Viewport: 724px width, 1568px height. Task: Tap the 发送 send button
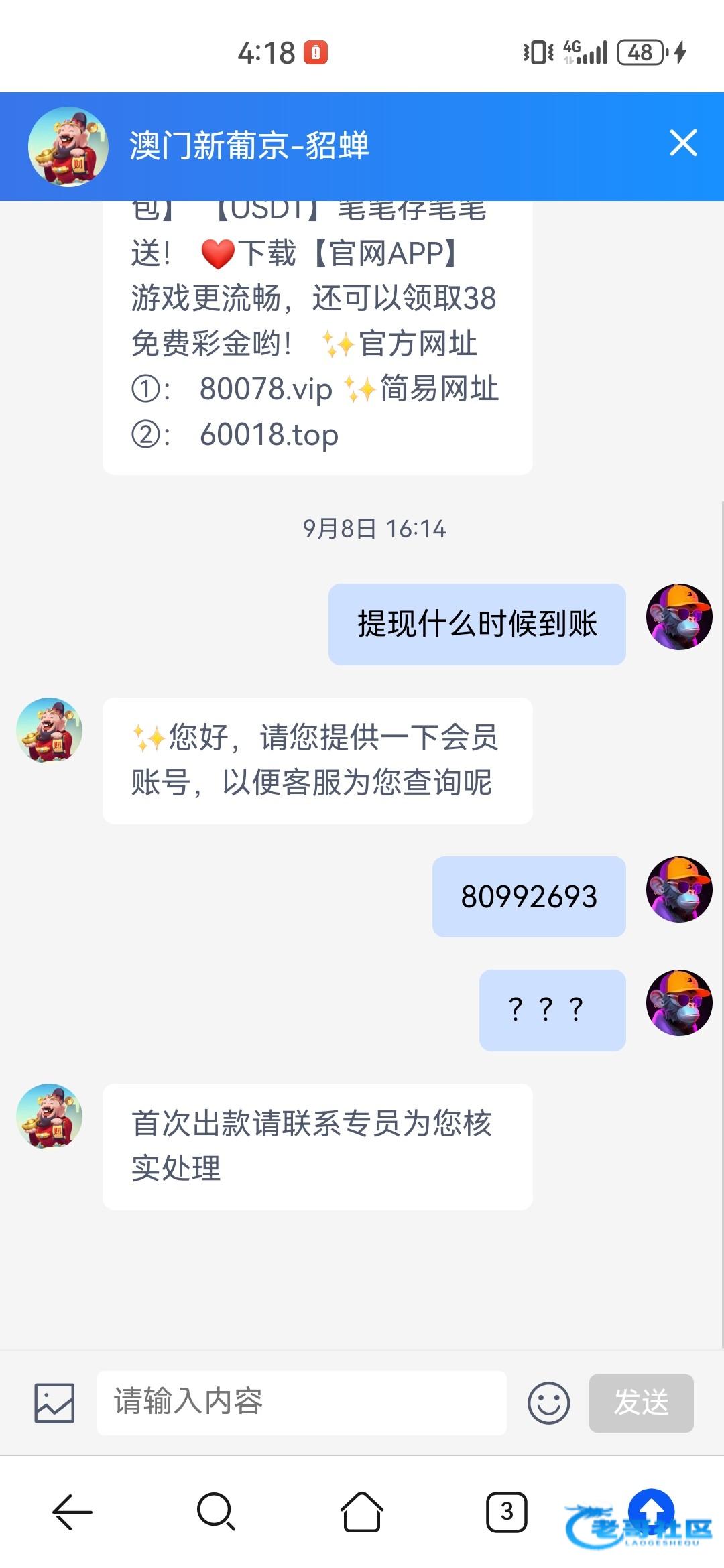point(642,1402)
